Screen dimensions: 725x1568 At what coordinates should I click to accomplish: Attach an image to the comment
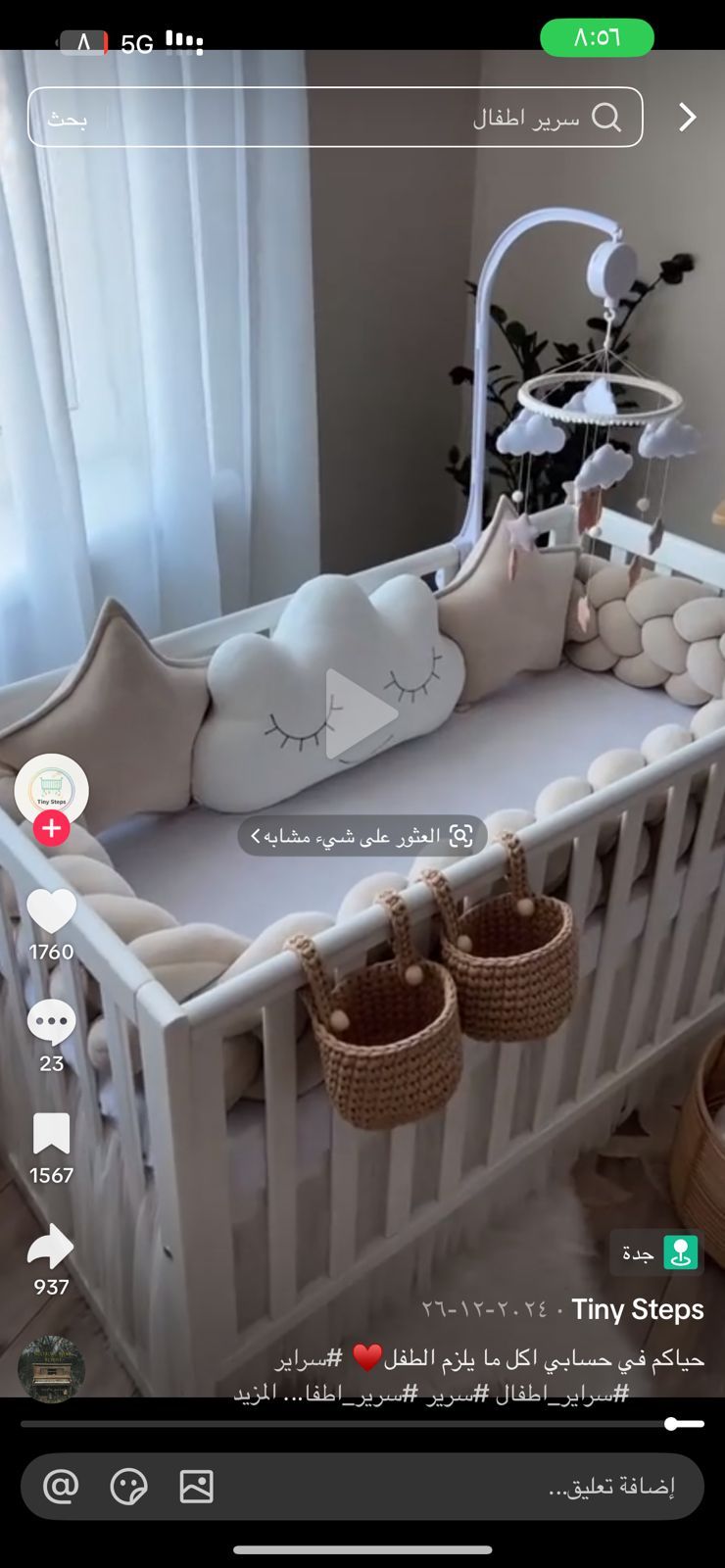[x=197, y=1487]
